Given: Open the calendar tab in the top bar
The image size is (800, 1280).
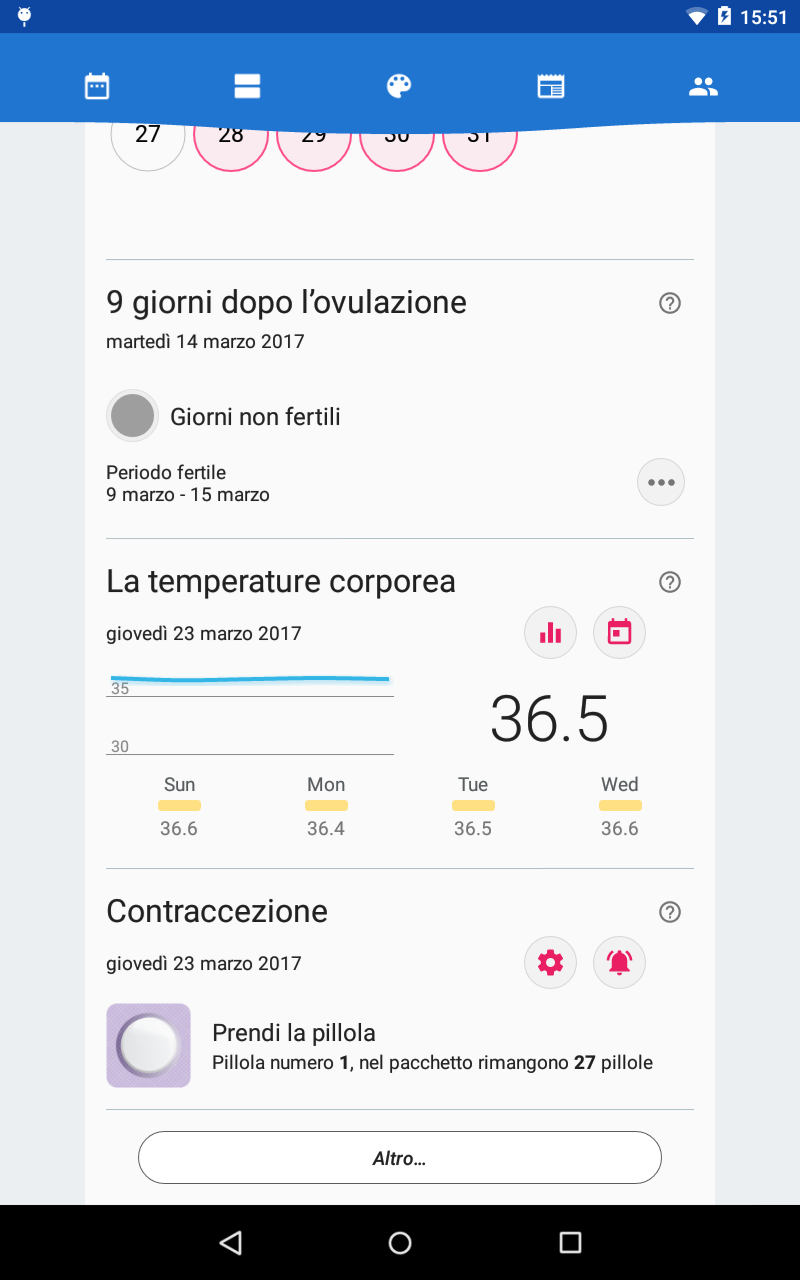Looking at the screenshot, I should (96, 86).
